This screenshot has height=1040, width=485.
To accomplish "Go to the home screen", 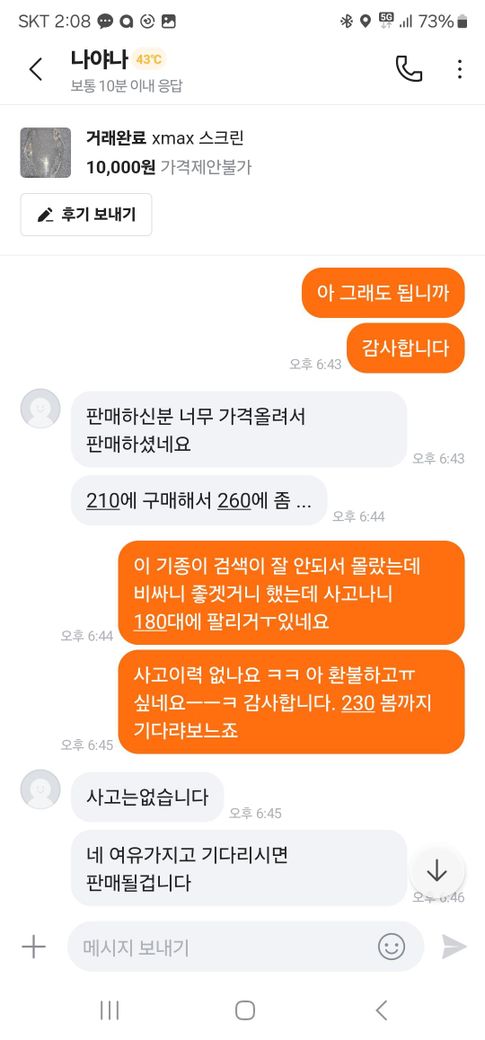I will (245, 1010).
